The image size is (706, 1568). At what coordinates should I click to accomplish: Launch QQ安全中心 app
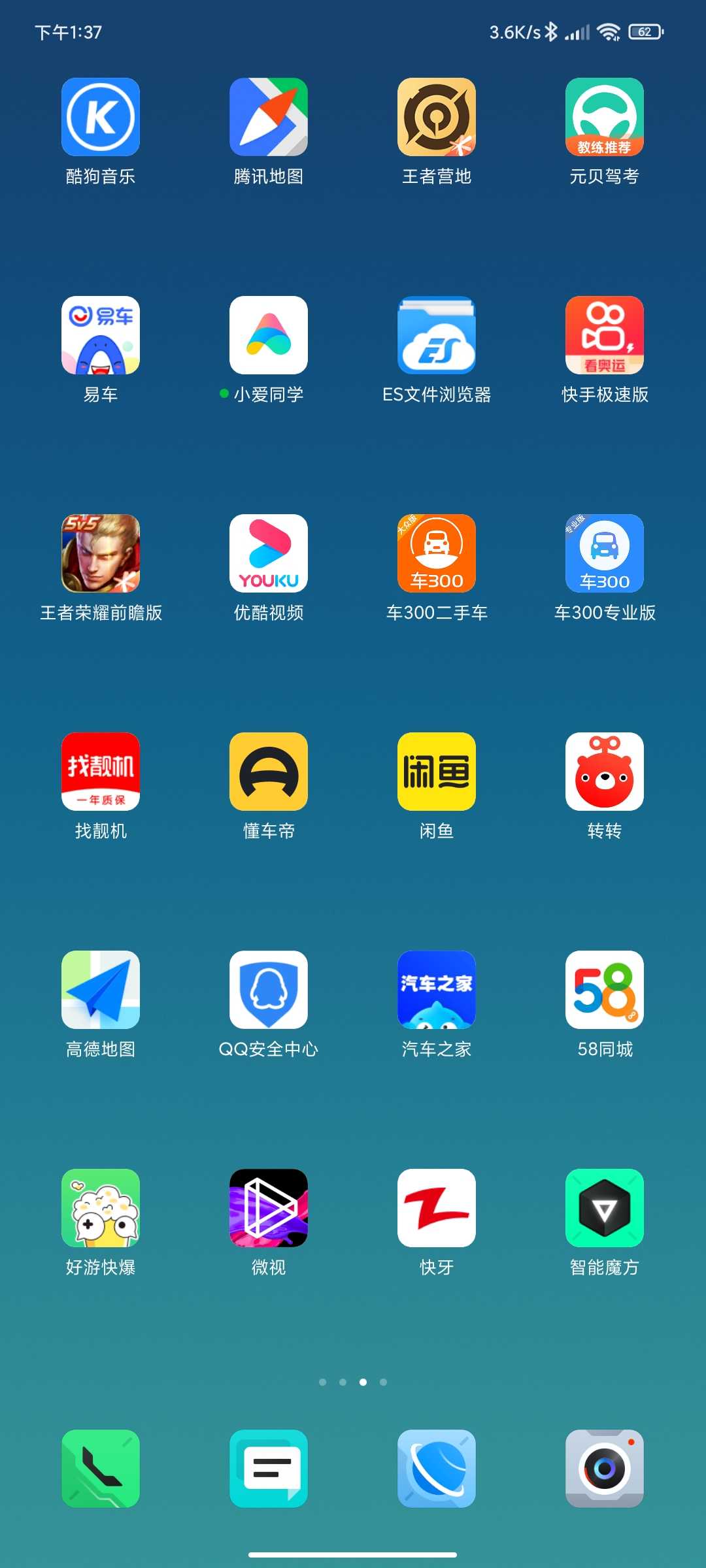[269, 990]
